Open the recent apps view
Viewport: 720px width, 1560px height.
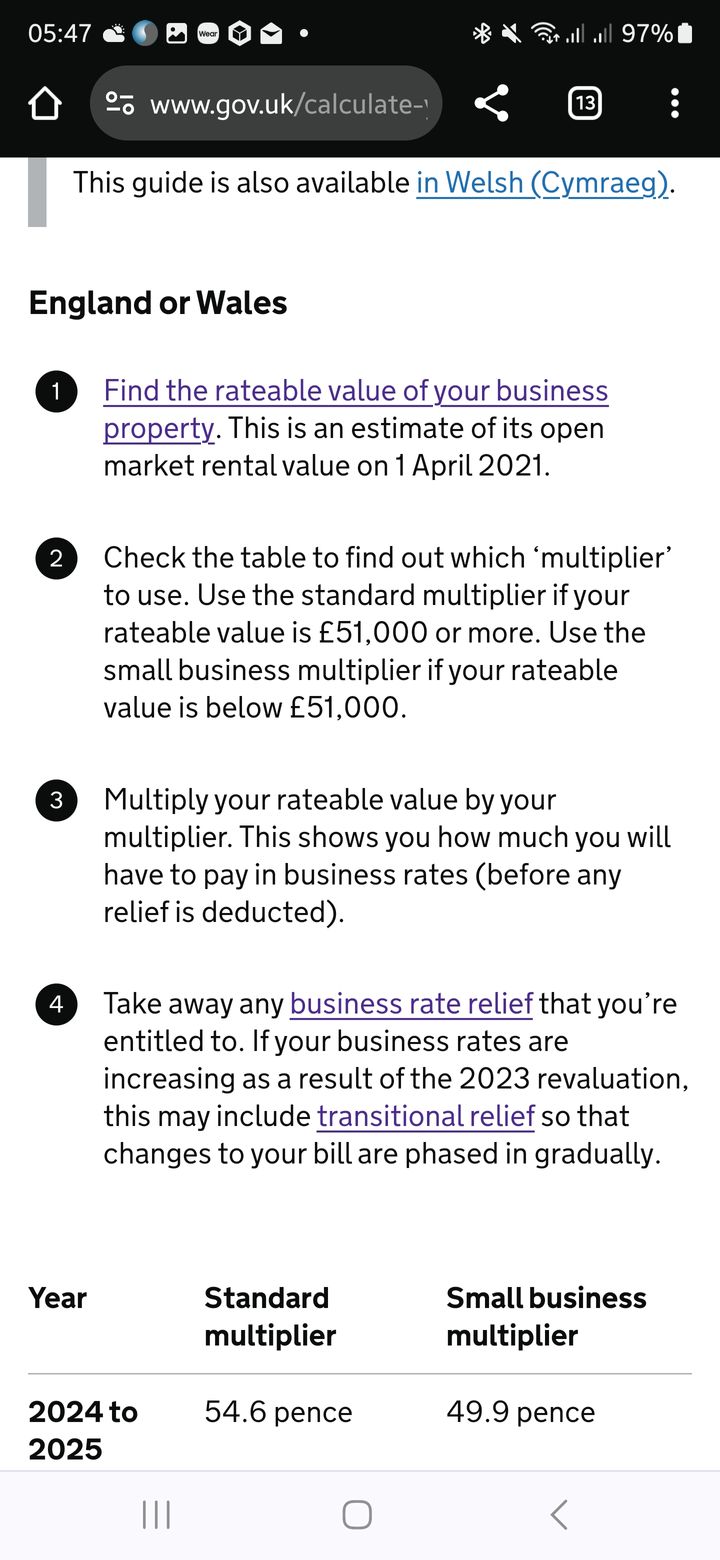pos(156,1515)
